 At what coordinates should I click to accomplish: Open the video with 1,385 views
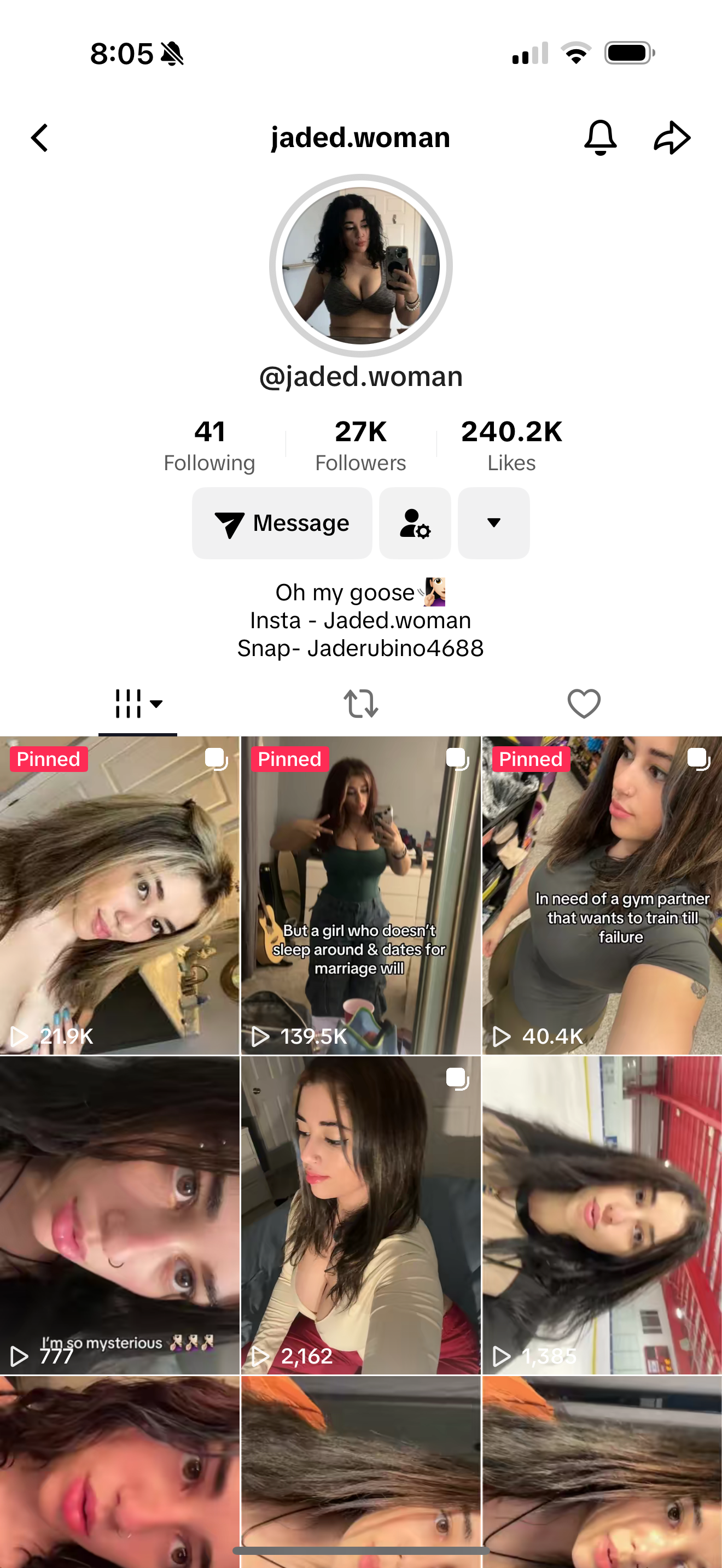point(602,1214)
